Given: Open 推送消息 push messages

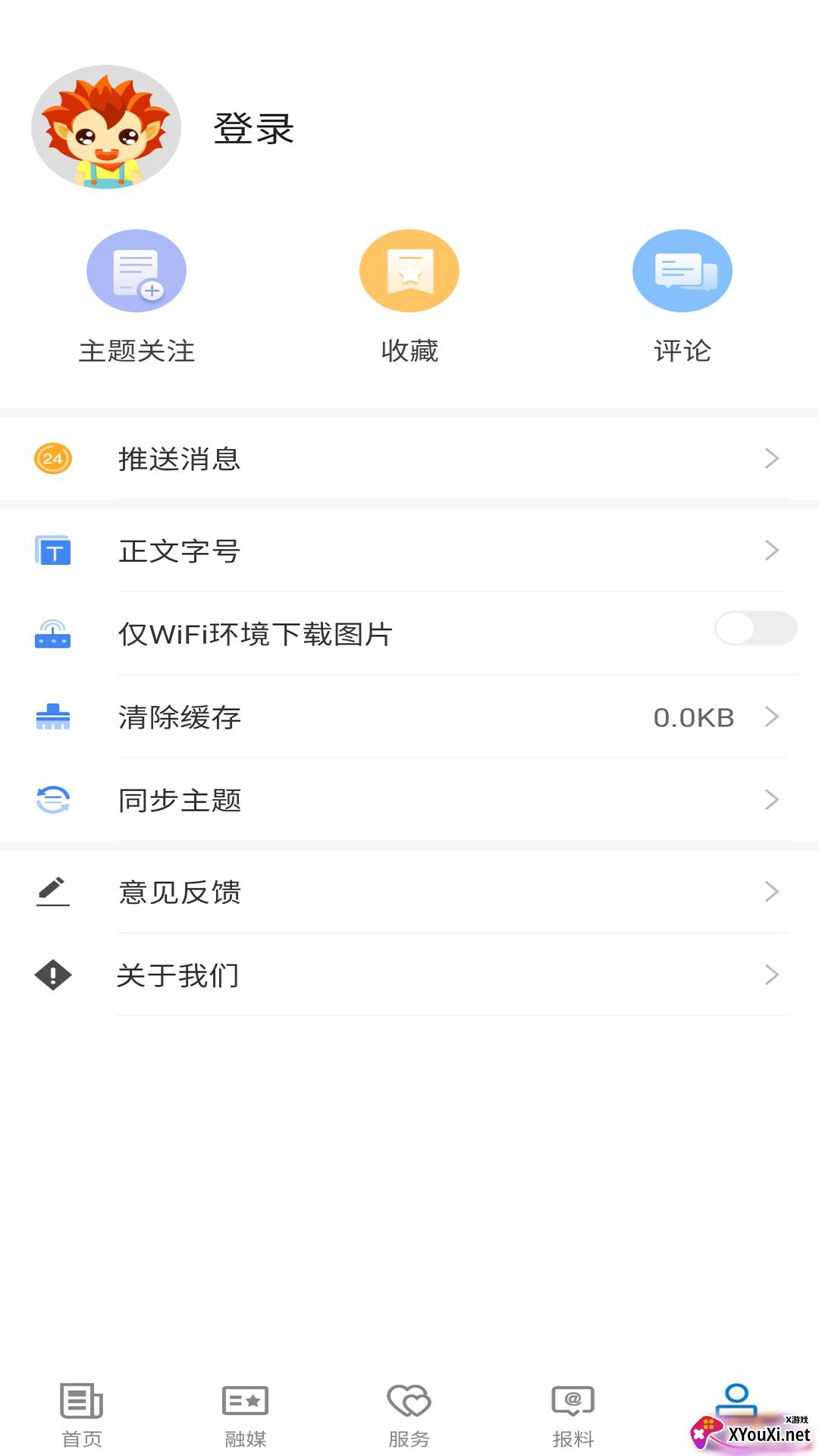Looking at the screenshot, I should pos(409,459).
